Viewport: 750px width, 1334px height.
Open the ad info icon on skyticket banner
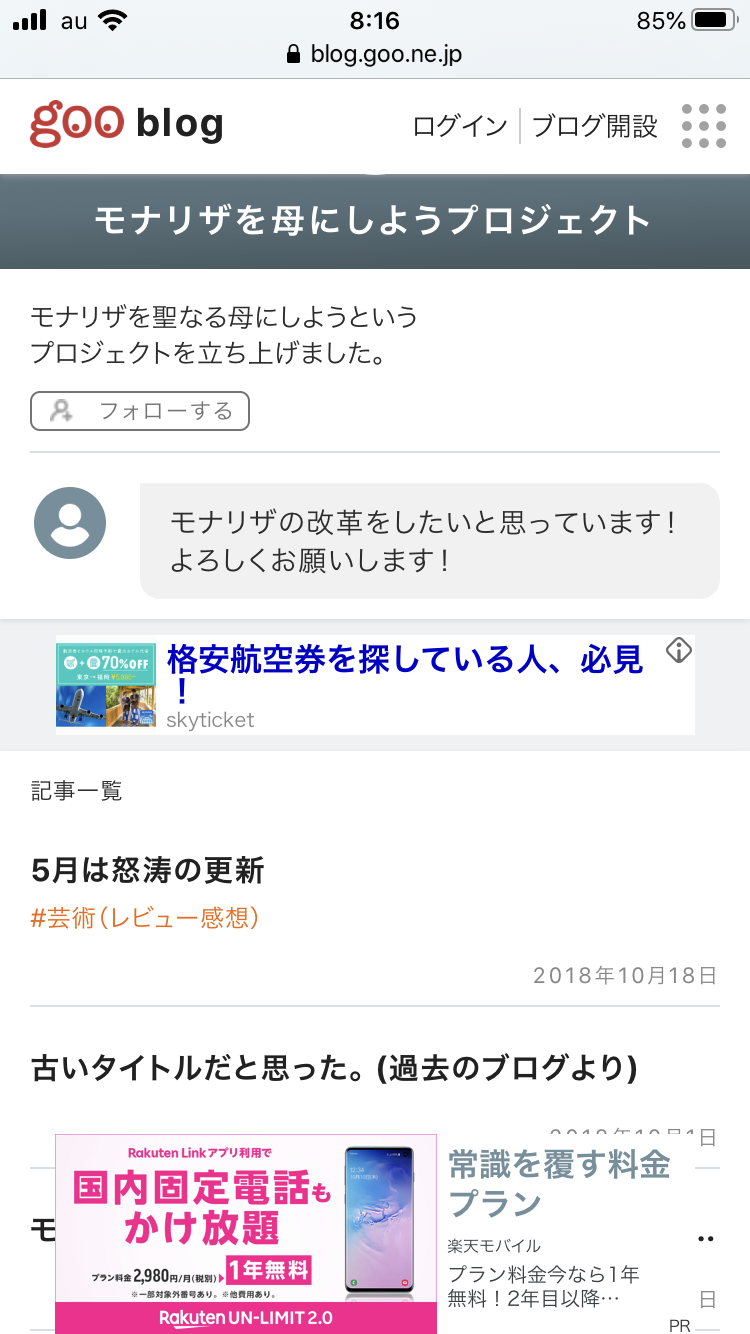click(x=679, y=651)
